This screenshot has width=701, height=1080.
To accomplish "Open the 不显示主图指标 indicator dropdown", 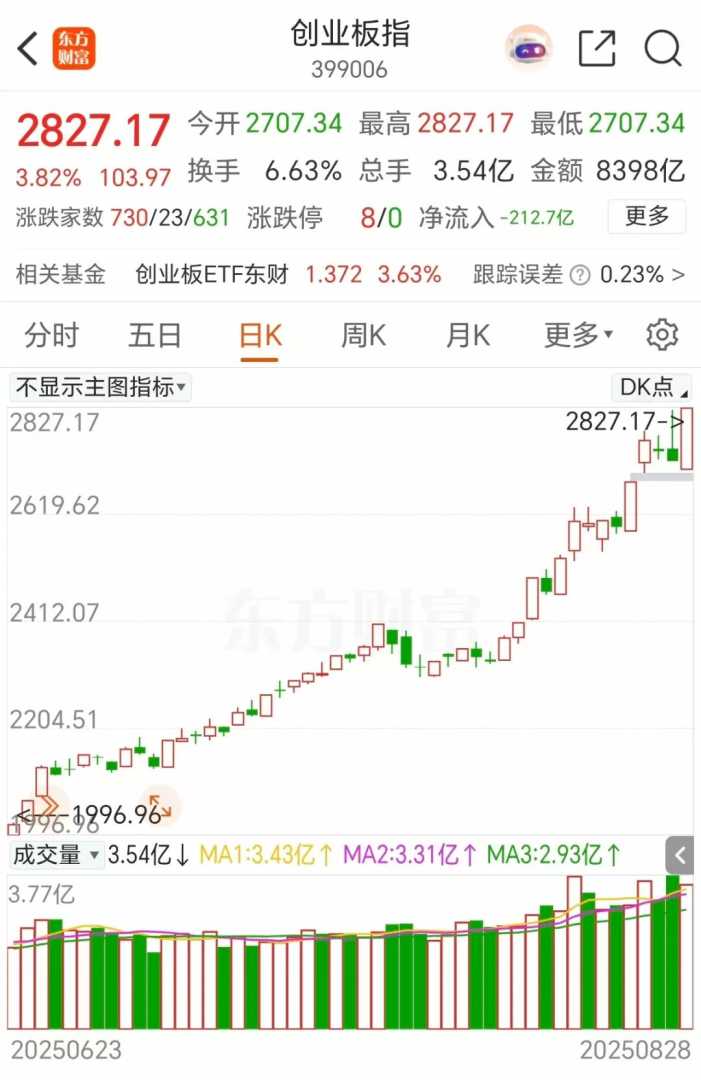I will (100, 388).
